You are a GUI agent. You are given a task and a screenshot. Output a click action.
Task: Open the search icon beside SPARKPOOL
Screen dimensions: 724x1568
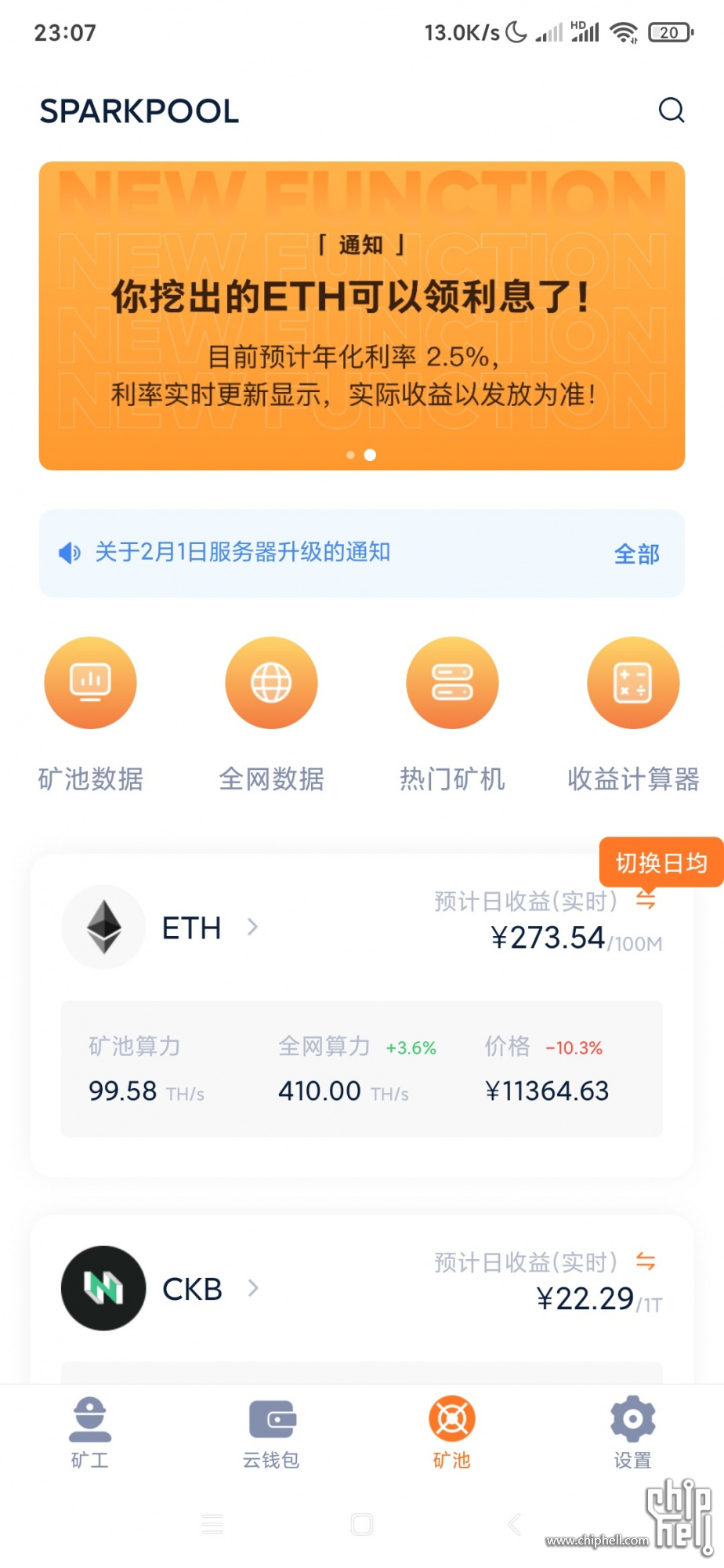(x=672, y=111)
